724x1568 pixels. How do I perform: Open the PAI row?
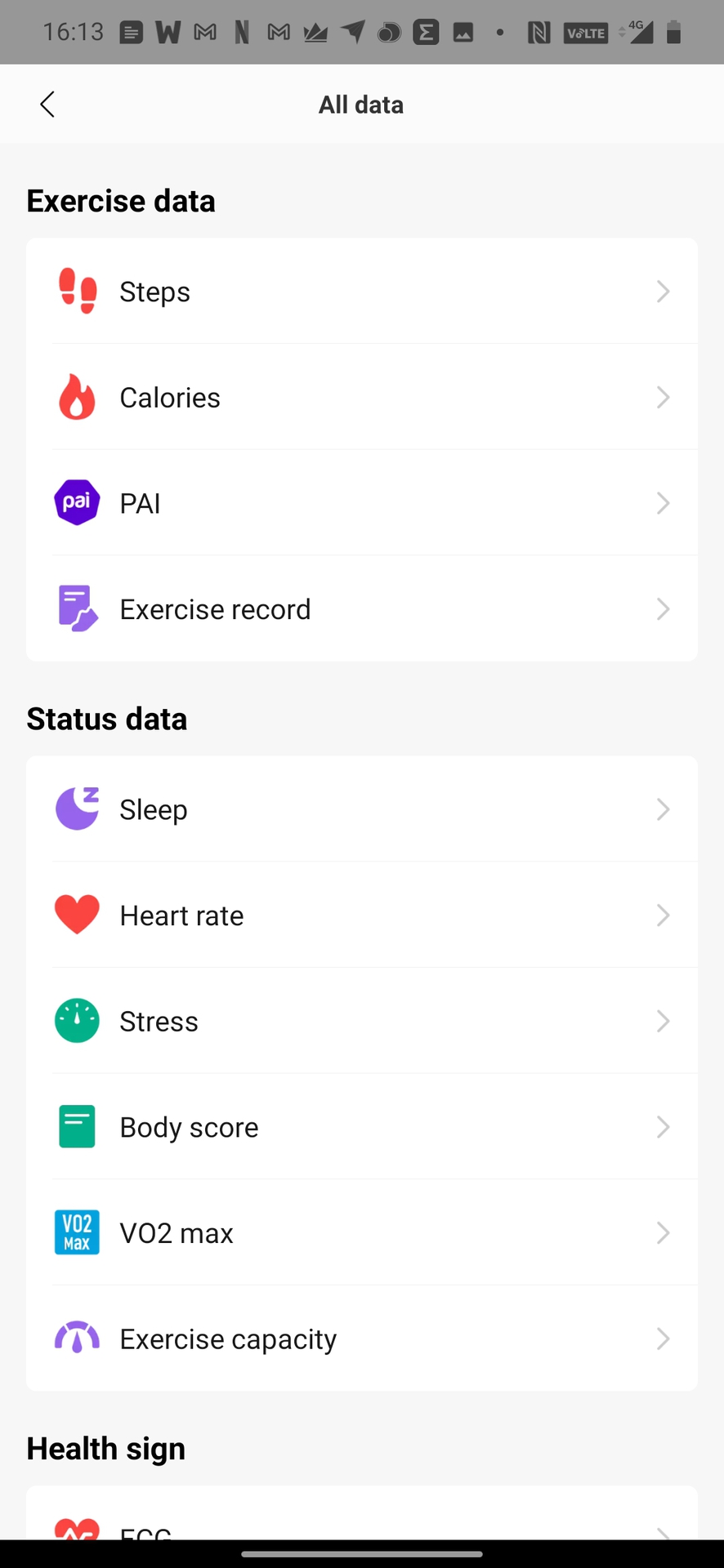(x=361, y=503)
